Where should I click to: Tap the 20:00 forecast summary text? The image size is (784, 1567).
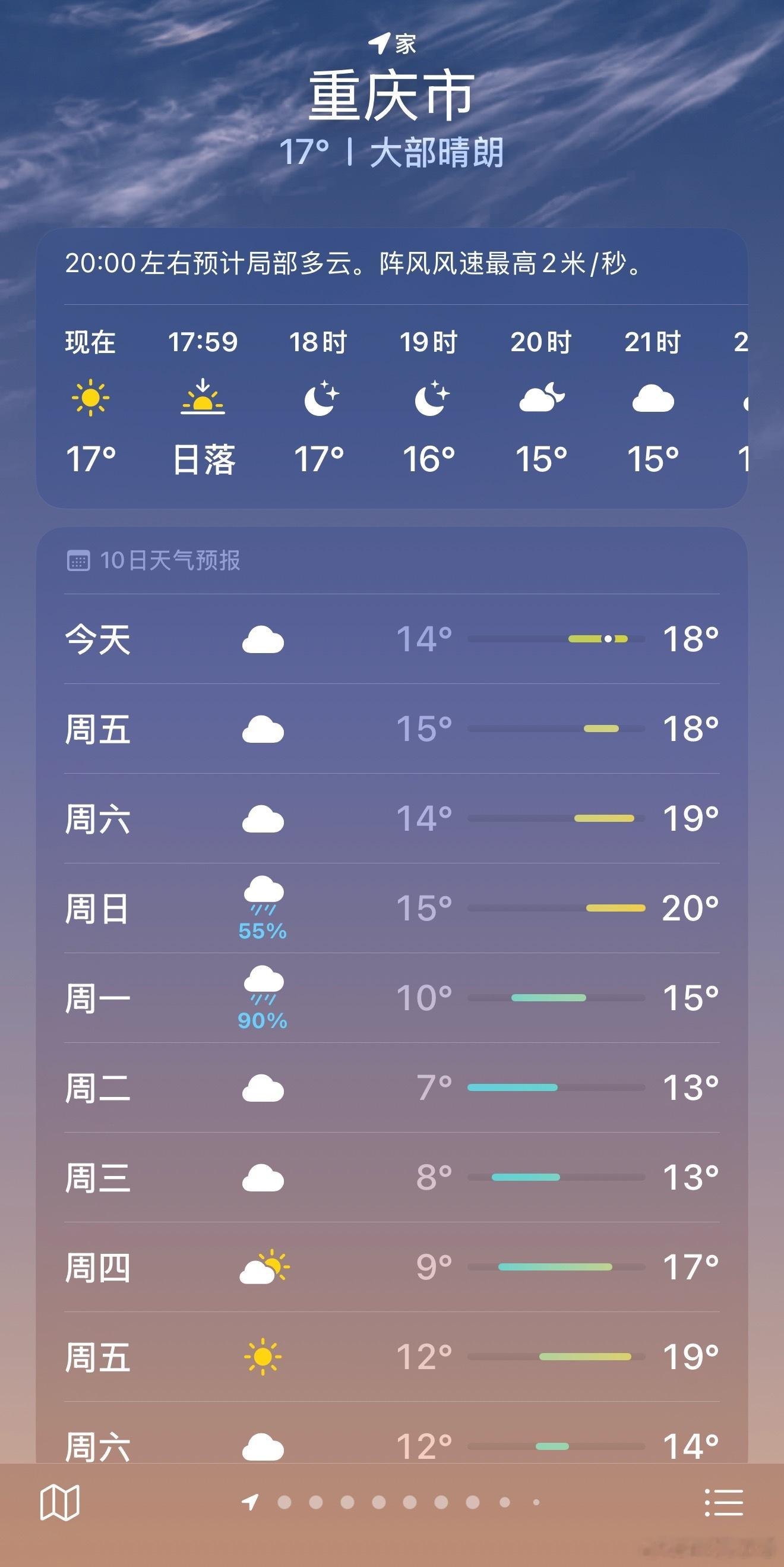(353, 264)
